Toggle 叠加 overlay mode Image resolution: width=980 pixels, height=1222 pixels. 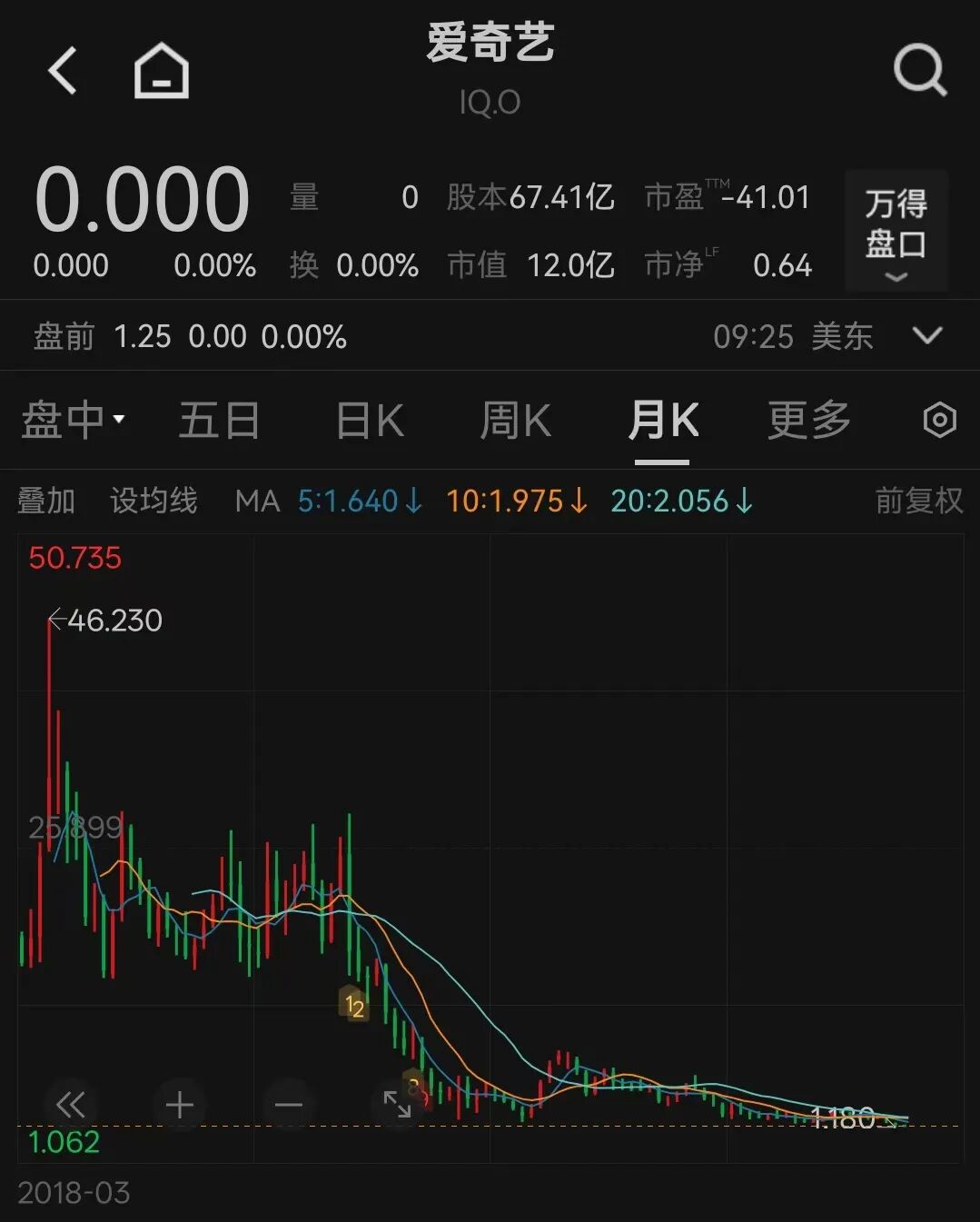47,501
